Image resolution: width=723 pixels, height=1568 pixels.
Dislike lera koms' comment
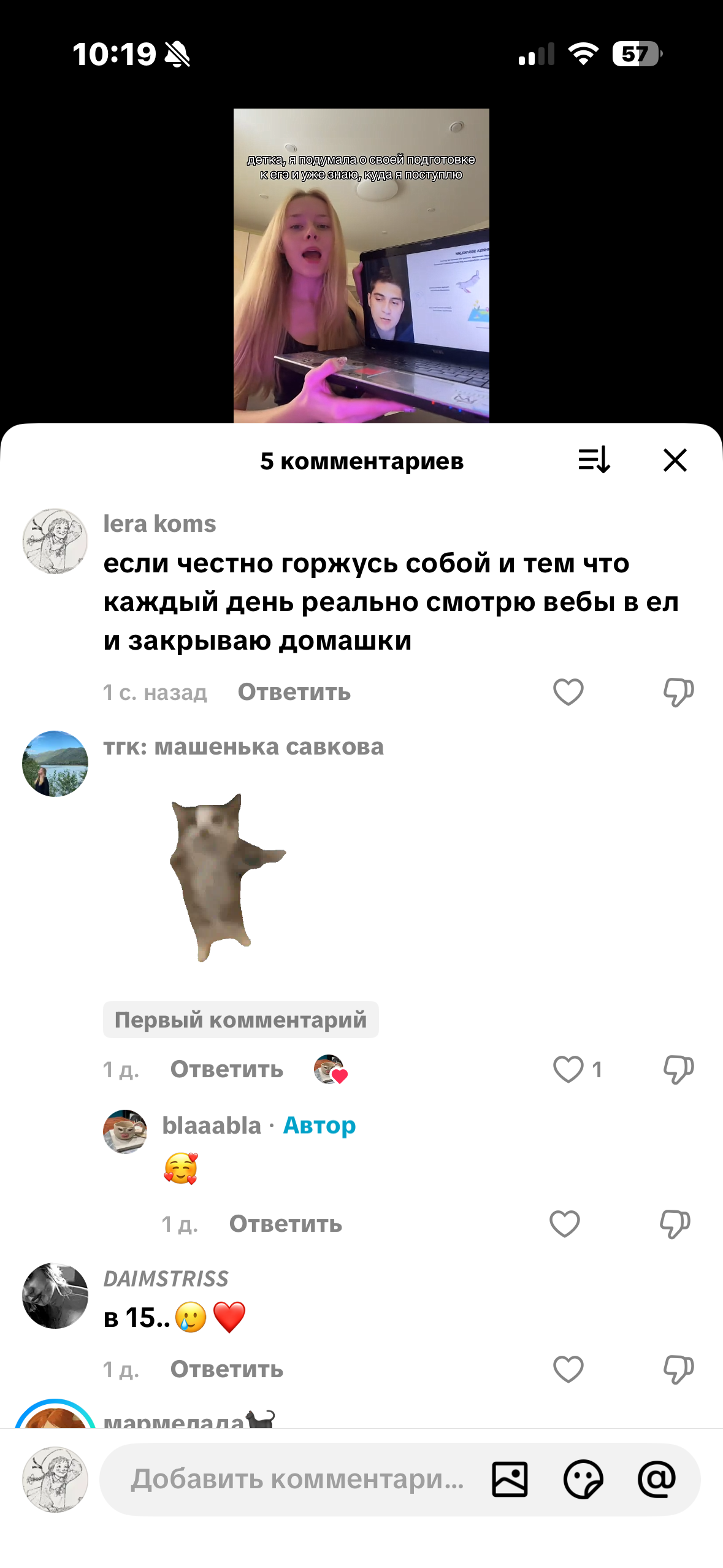click(678, 693)
